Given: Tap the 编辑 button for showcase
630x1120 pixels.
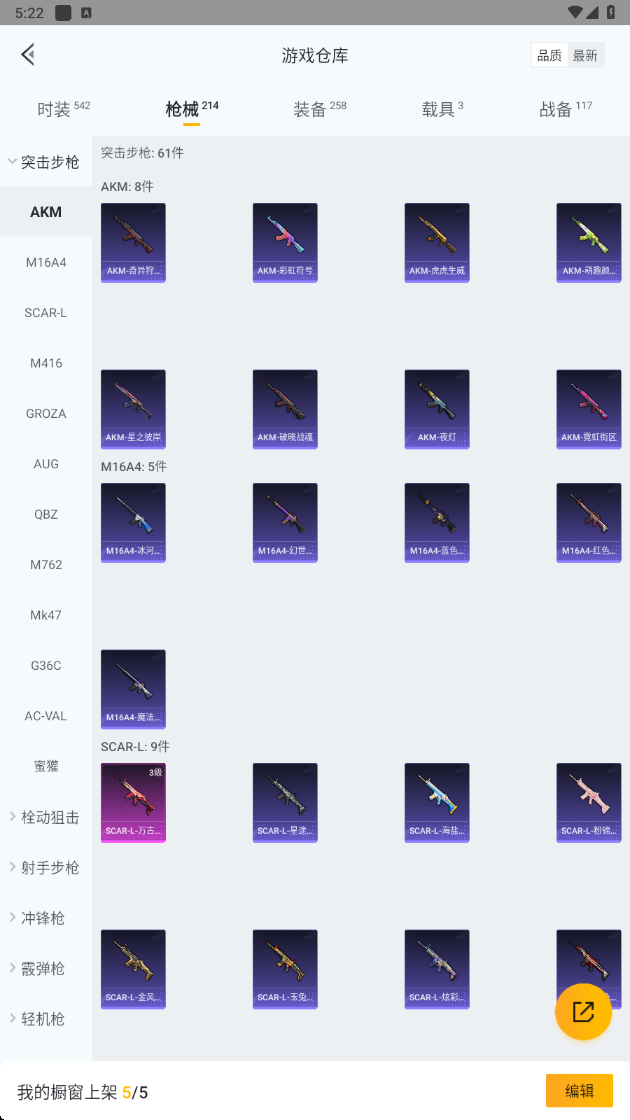Looking at the screenshot, I should point(579,1091).
